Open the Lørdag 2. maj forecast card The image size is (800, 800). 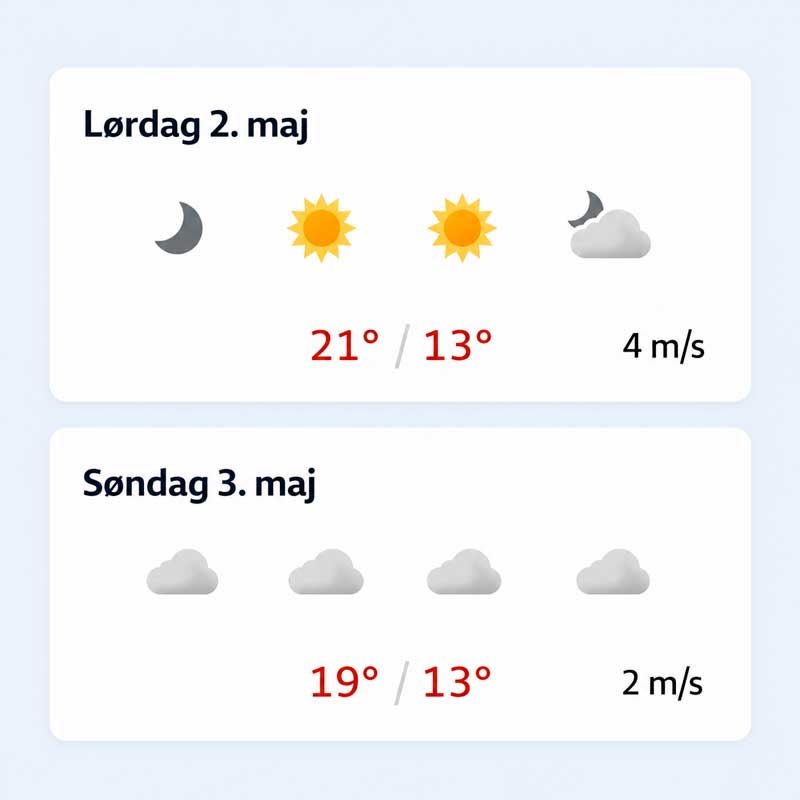(400, 234)
